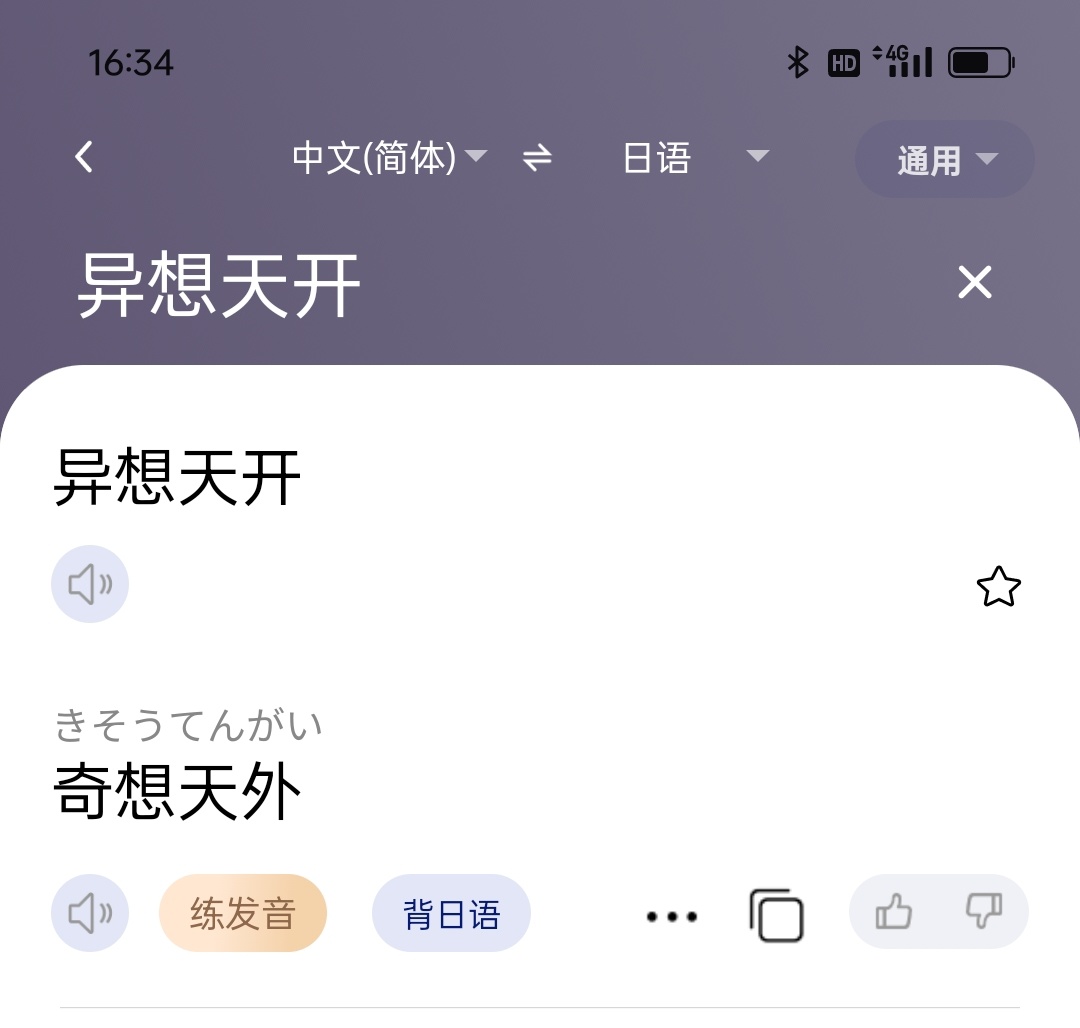This screenshot has width=1080, height=1028.
Task: Clear the entered text 异想天开
Action: (x=974, y=282)
